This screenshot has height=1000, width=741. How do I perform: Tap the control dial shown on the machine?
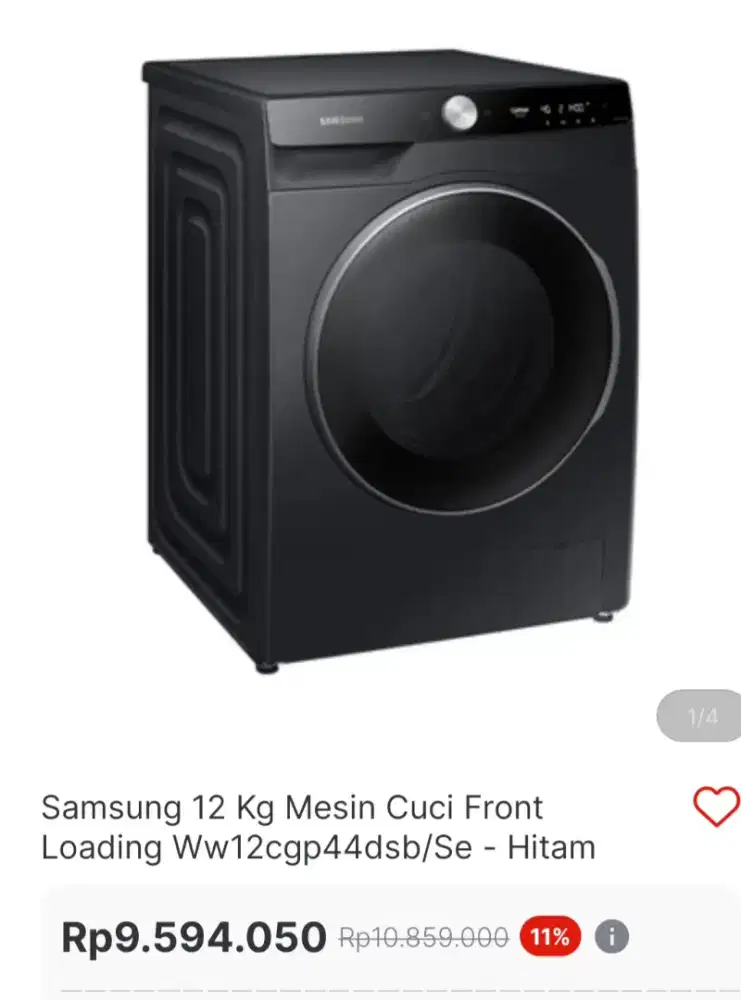click(x=462, y=112)
